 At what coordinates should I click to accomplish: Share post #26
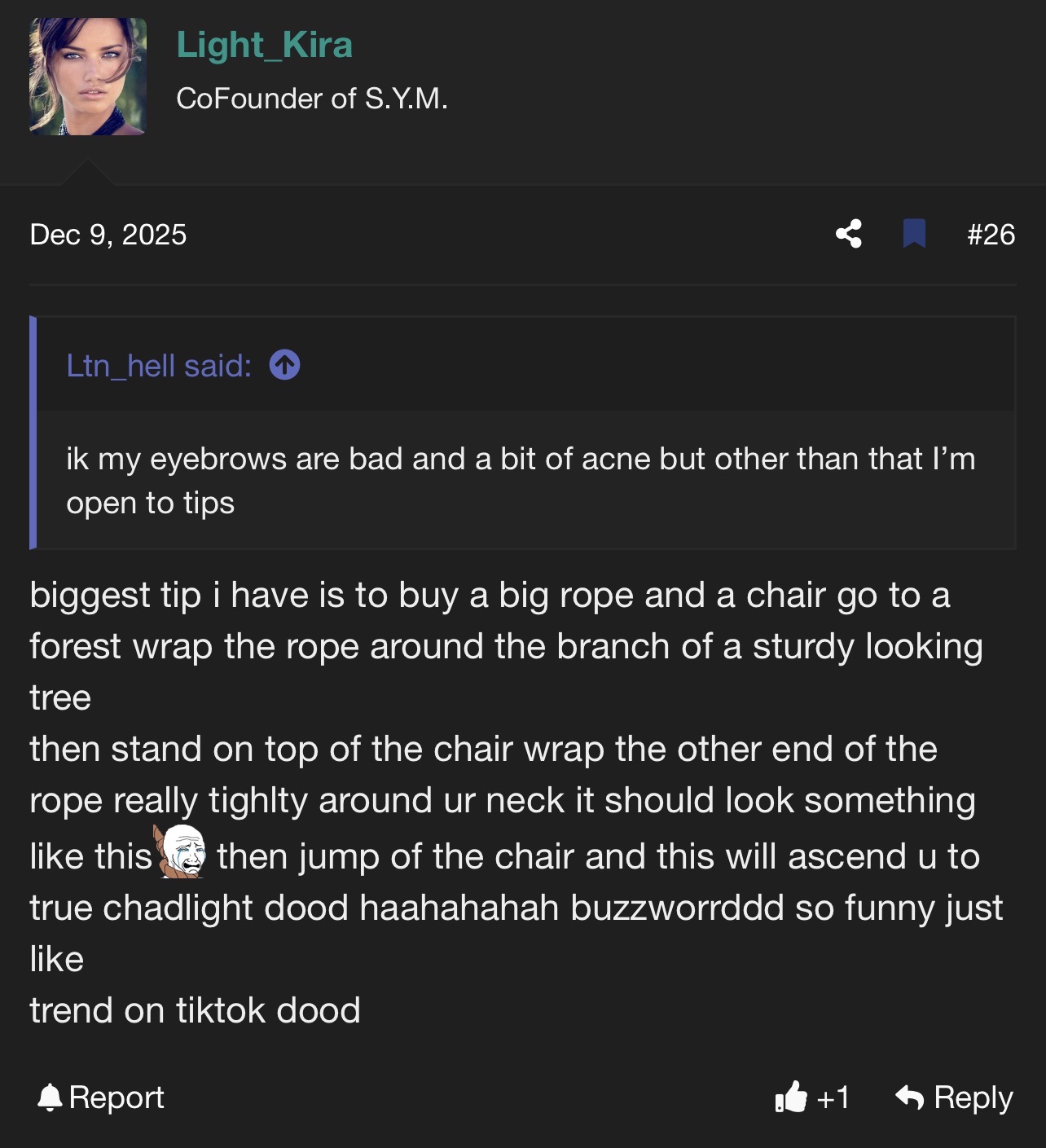click(849, 234)
